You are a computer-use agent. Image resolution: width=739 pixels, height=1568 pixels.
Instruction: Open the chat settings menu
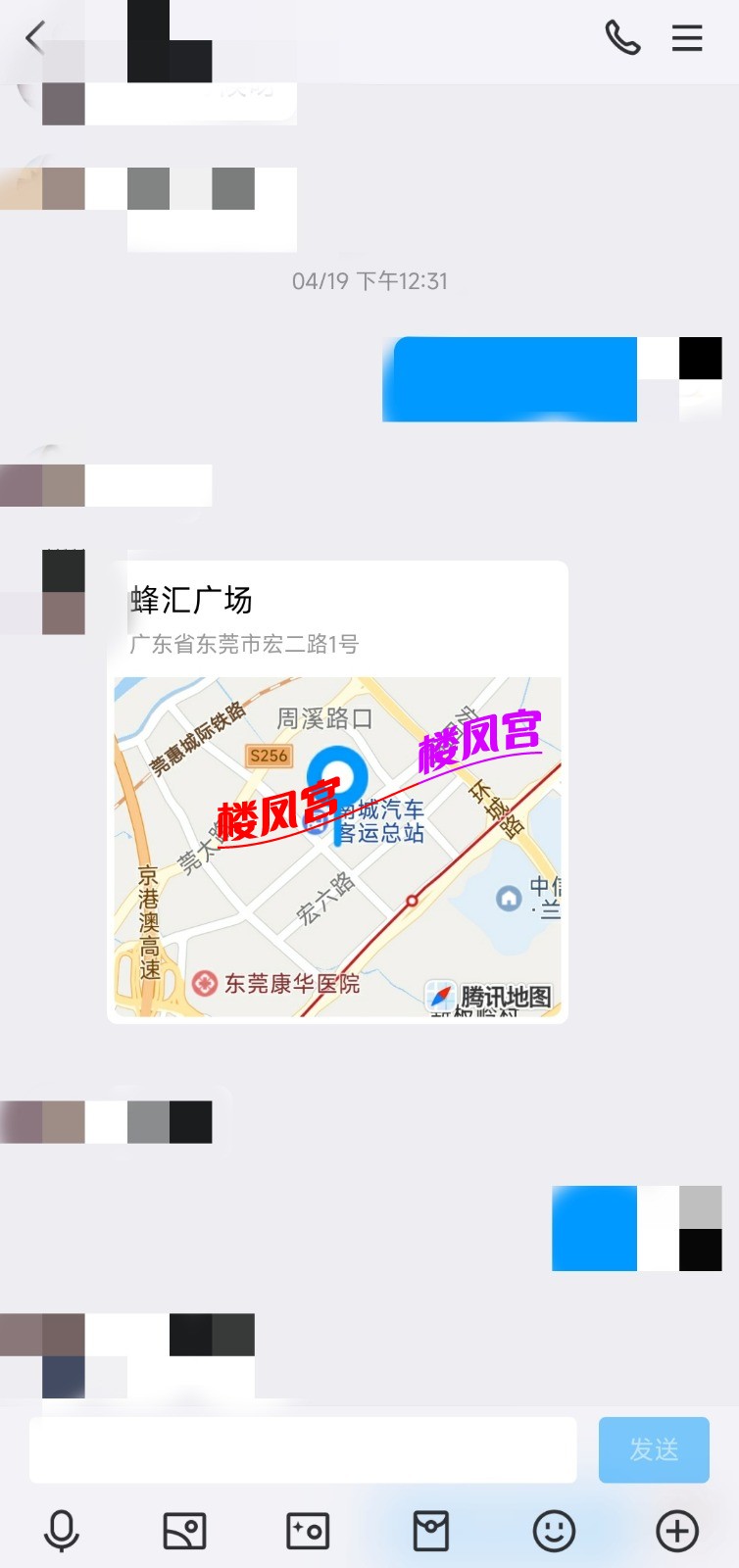(687, 38)
